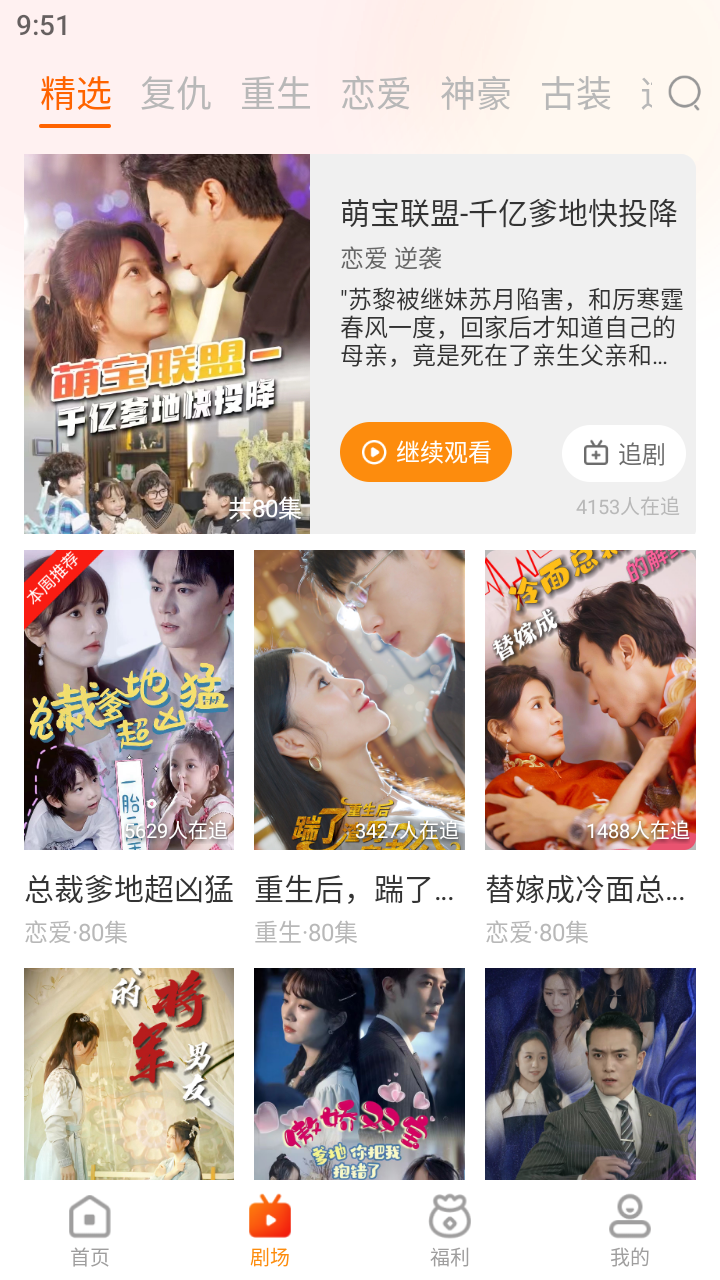Open the drama 替嫁成冷面总...

[x=590, y=700]
